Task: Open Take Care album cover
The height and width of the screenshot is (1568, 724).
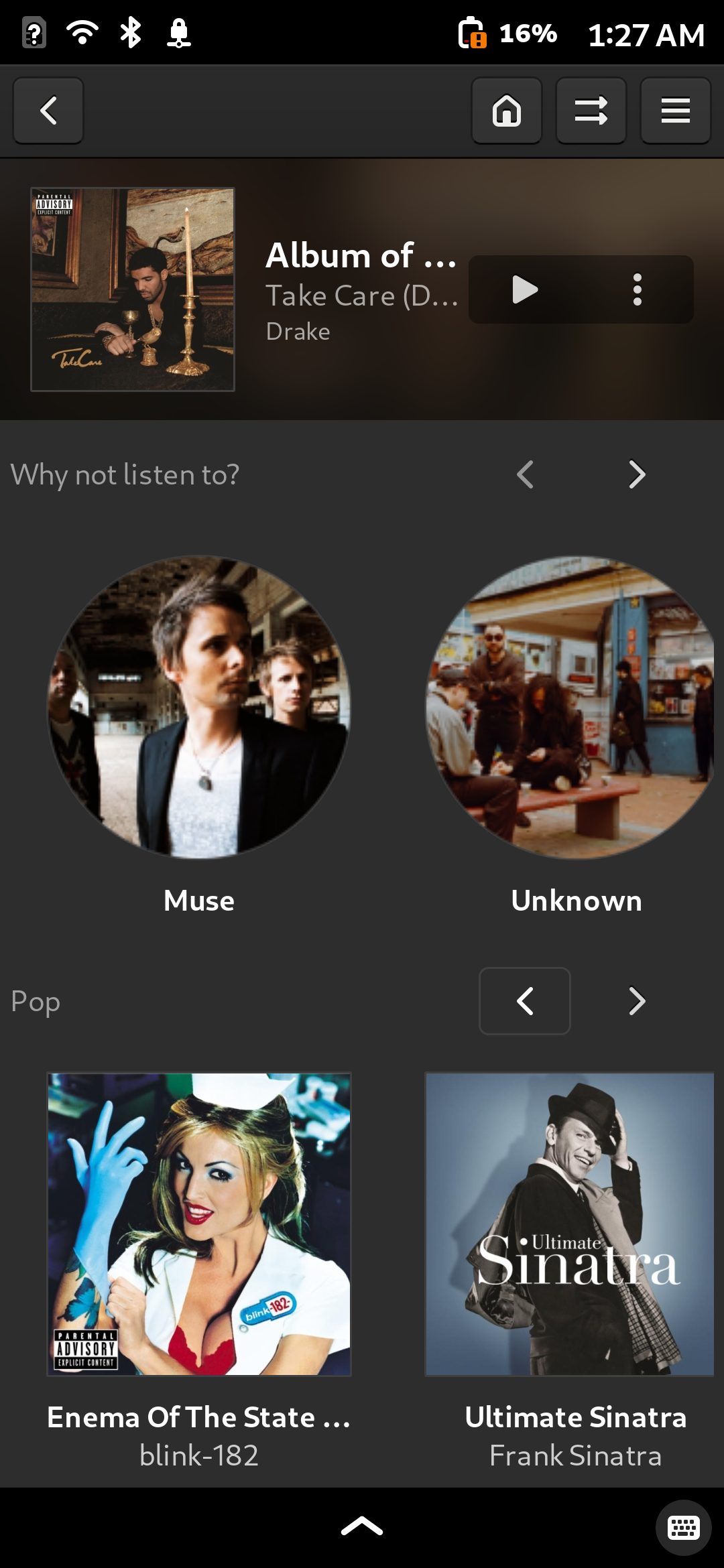Action: [133, 289]
